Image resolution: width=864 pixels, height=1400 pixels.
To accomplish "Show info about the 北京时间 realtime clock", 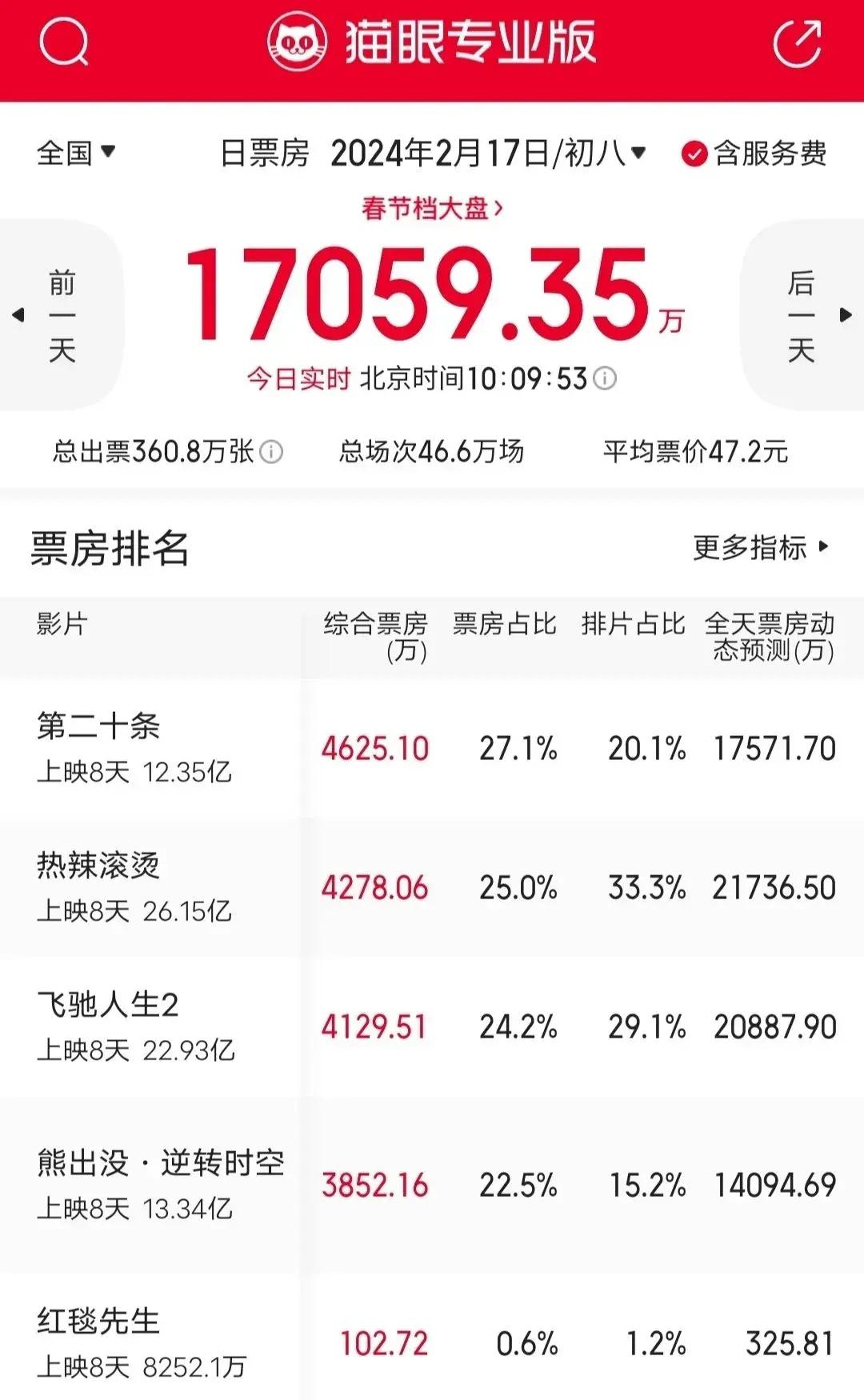I will click(x=606, y=378).
